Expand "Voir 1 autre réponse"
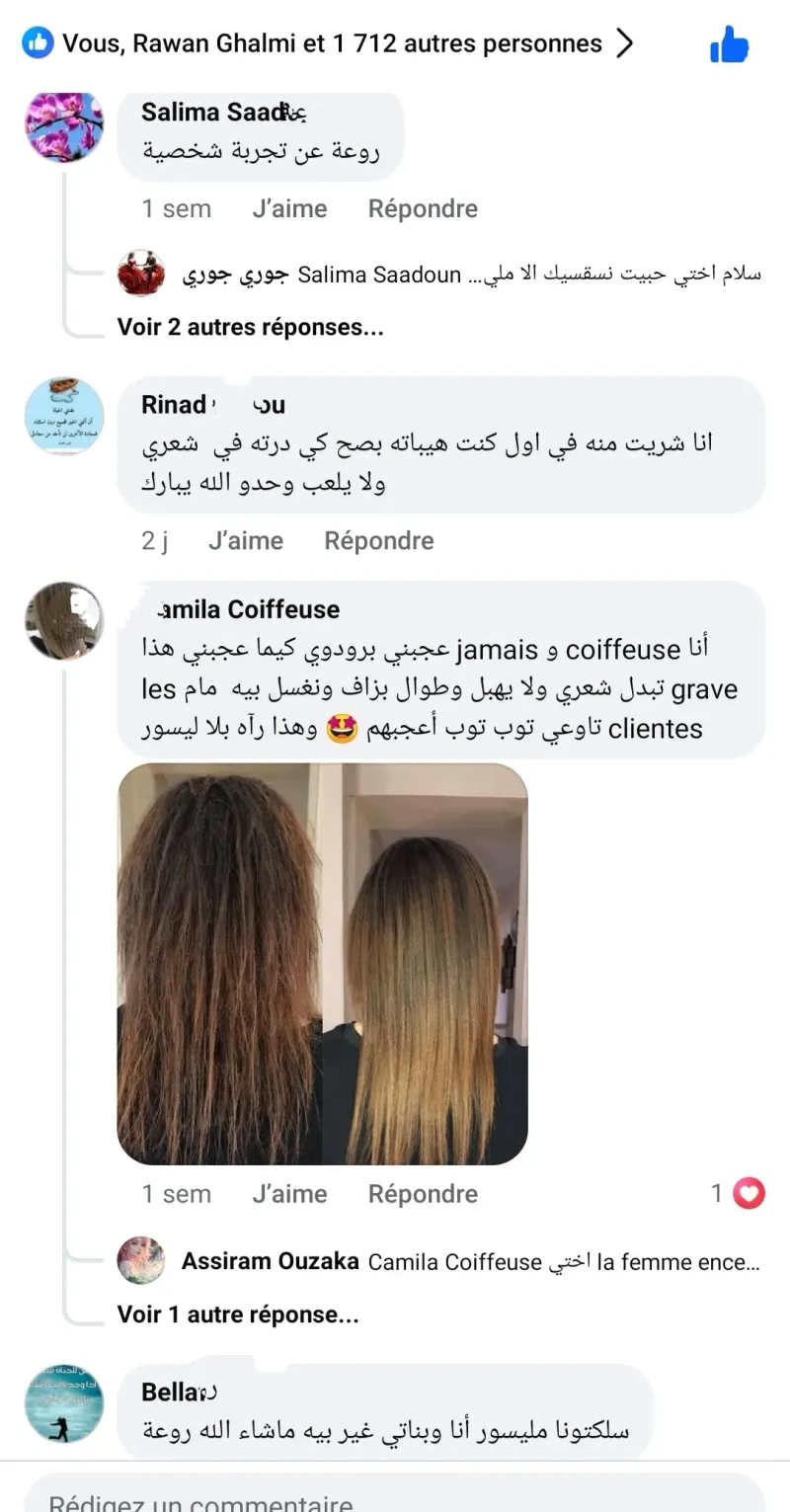Image resolution: width=790 pixels, height=1512 pixels. coord(238,1314)
